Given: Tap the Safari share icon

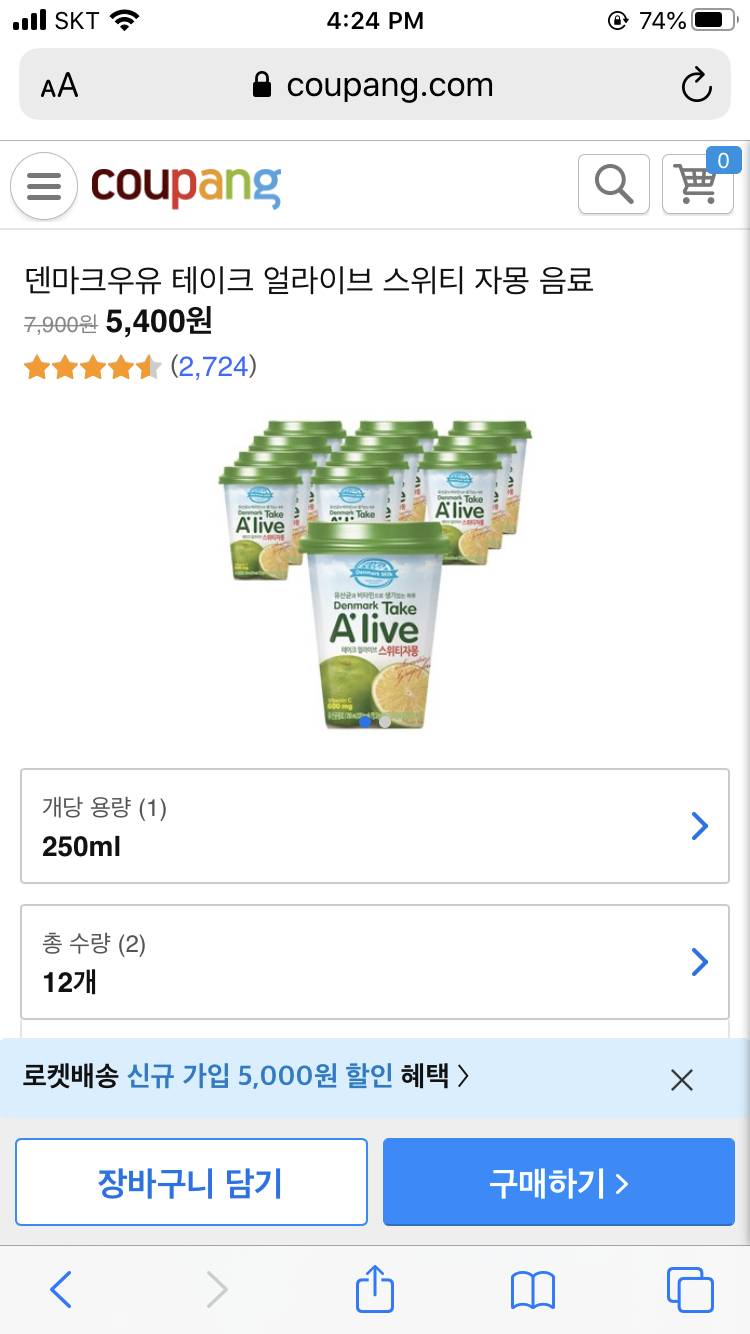Looking at the screenshot, I should [374, 1290].
